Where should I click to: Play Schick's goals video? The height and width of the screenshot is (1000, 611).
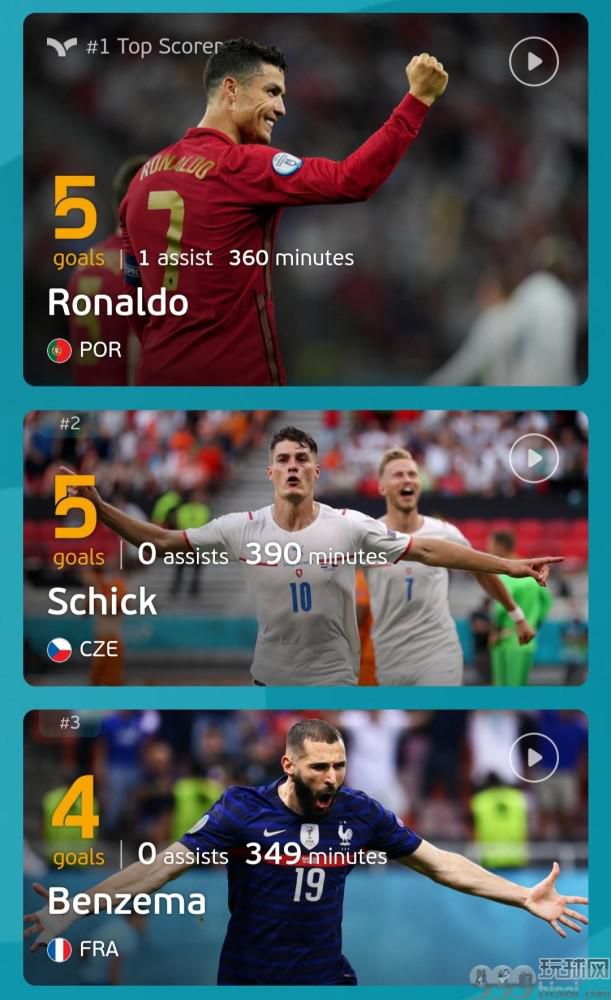pyautogui.click(x=534, y=459)
